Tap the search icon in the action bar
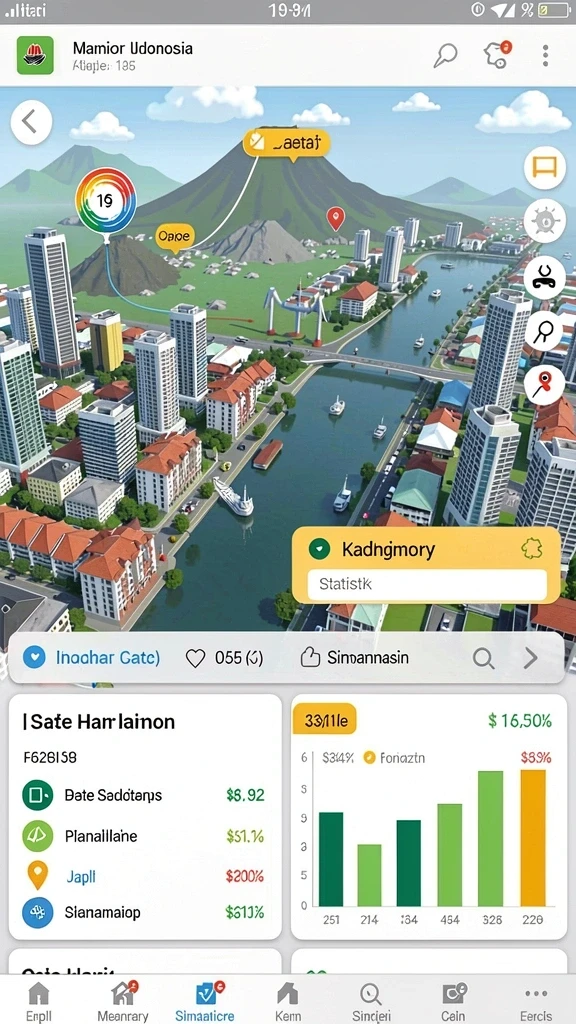Viewport: 576px width, 1024px height. pos(483,658)
